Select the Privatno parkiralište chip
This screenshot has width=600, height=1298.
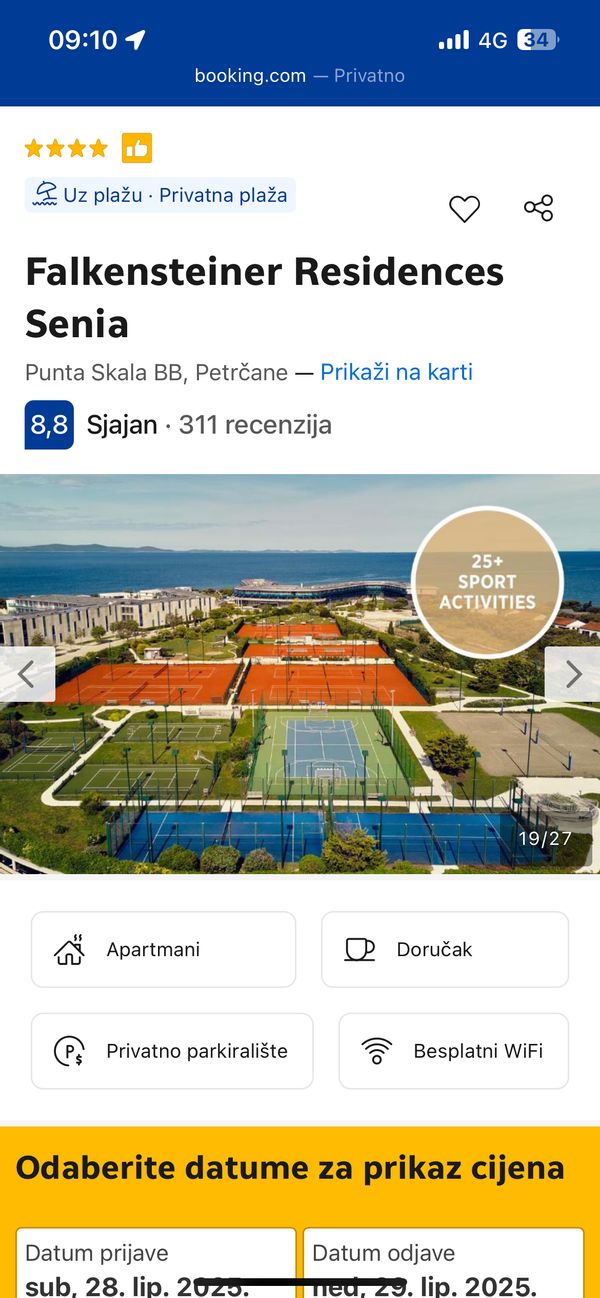[172, 1051]
